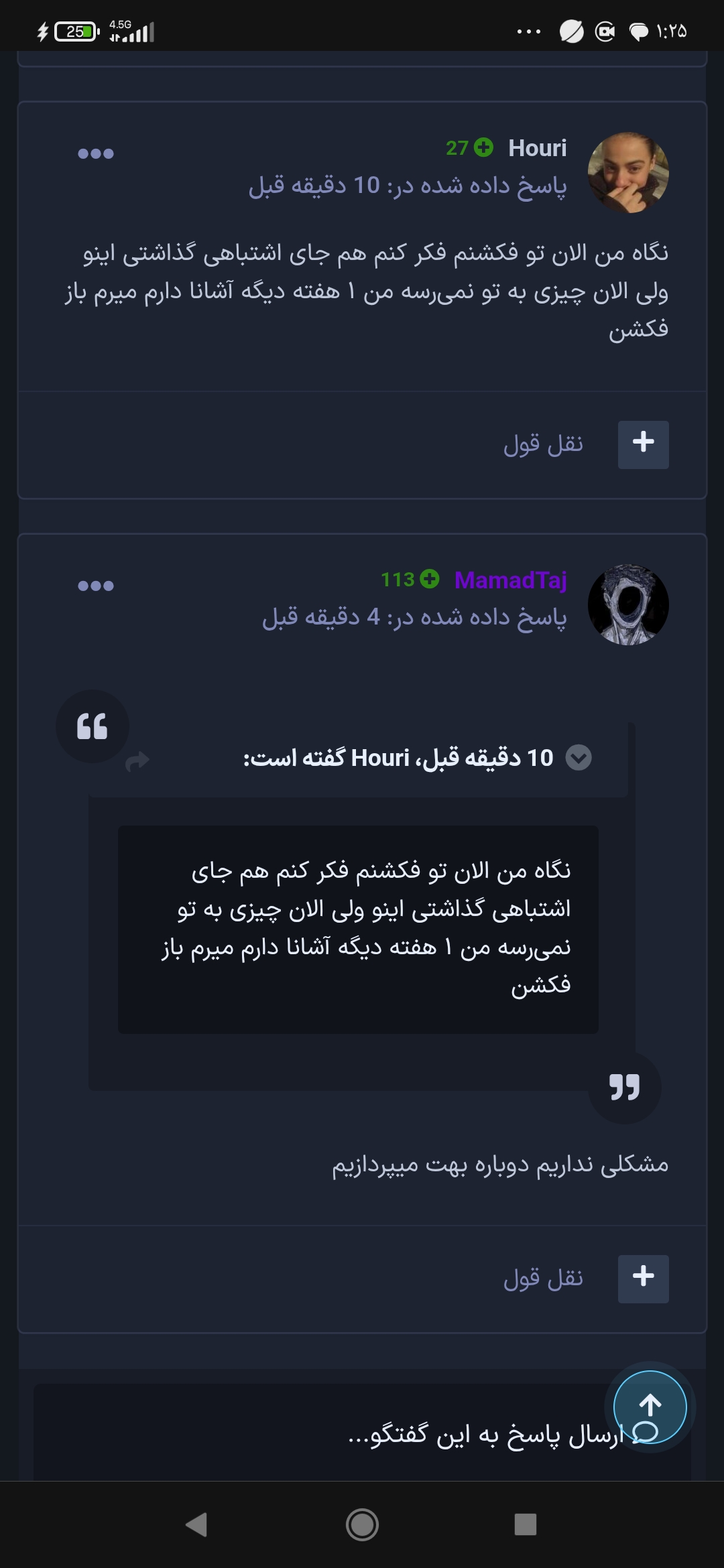
Task: Open the options menu on MamadTaj's post
Action: [x=96, y=586]
